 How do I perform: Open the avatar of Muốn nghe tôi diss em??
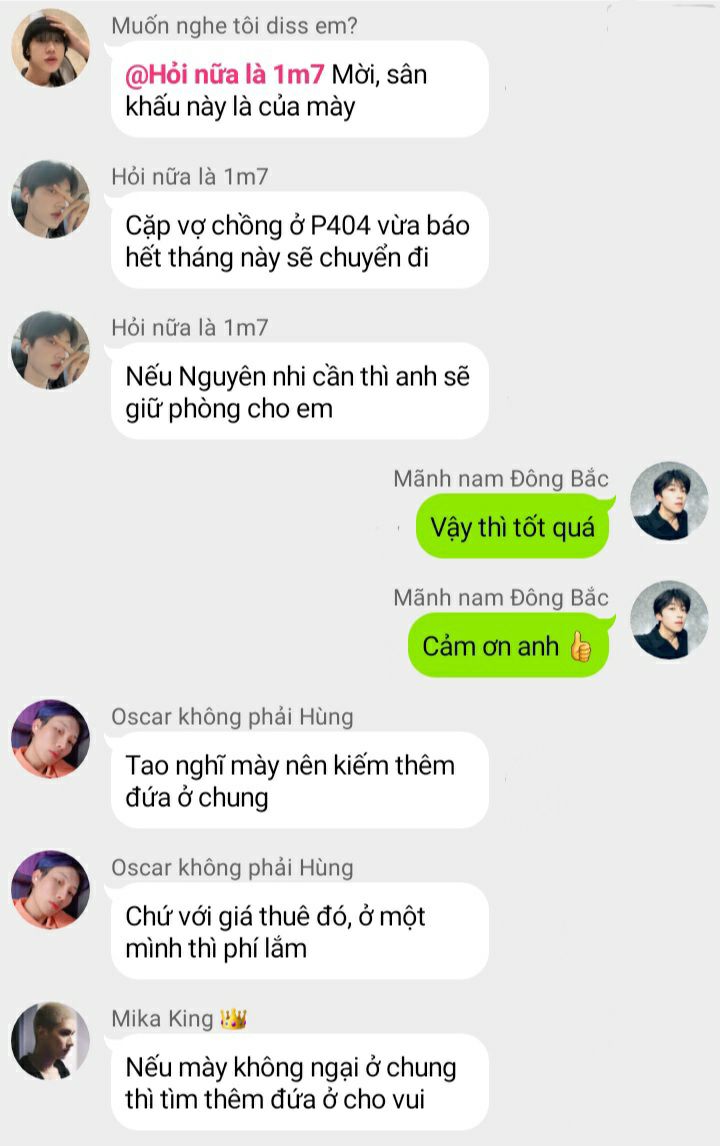pyautogui.click(x=50, y=48)
